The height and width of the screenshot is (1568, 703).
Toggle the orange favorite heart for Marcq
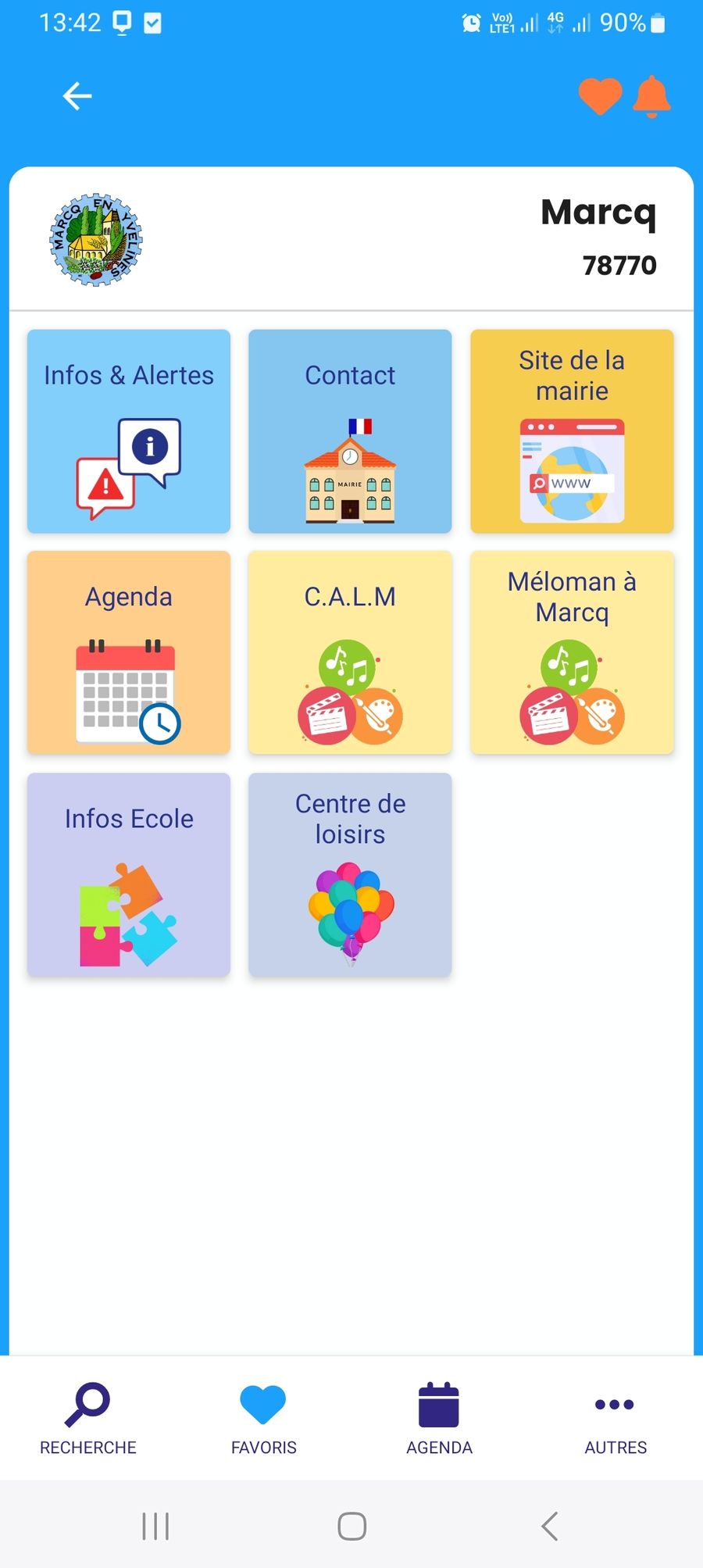point(600,96)
